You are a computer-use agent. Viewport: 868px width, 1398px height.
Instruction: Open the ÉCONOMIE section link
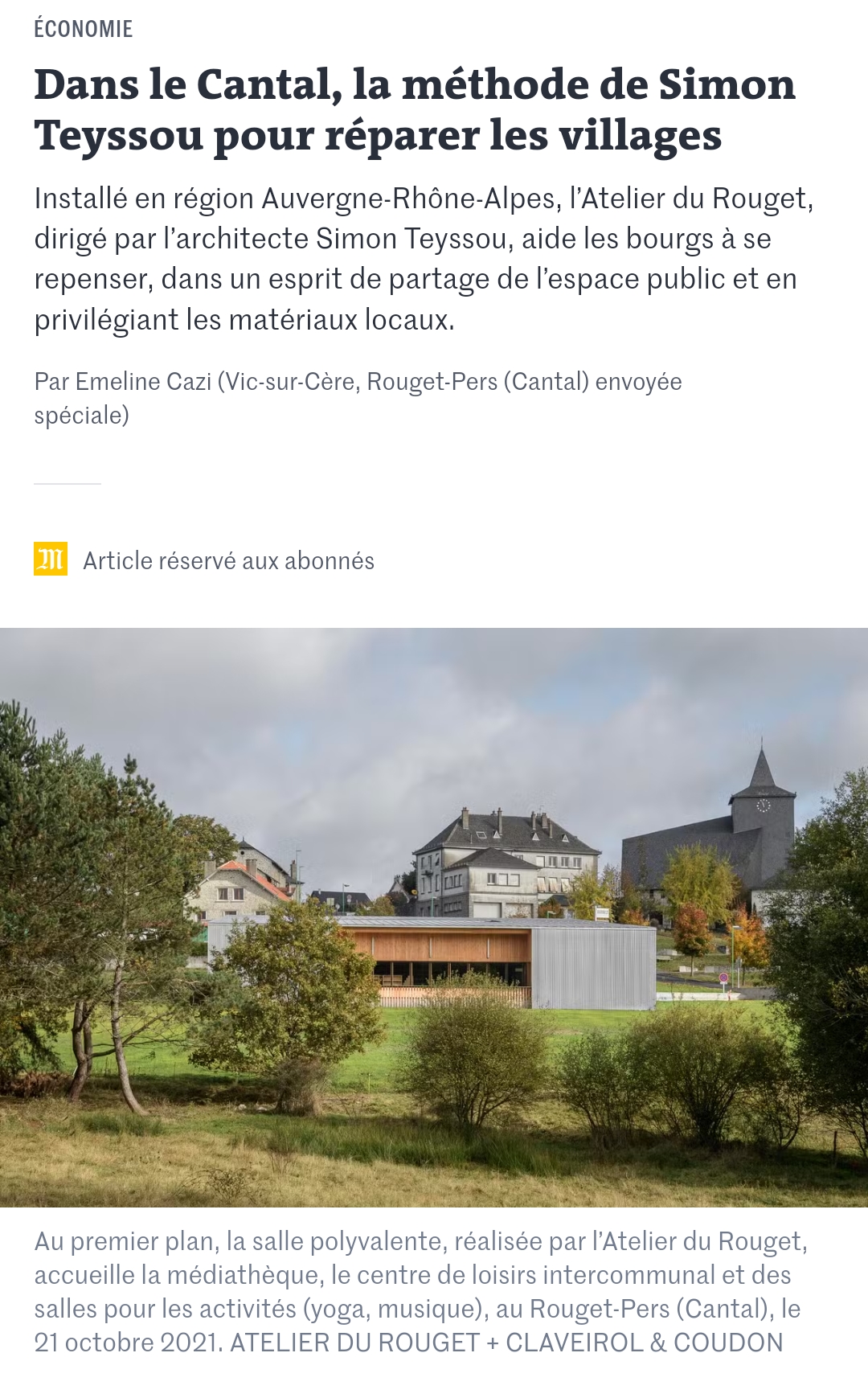coord(84,29)
